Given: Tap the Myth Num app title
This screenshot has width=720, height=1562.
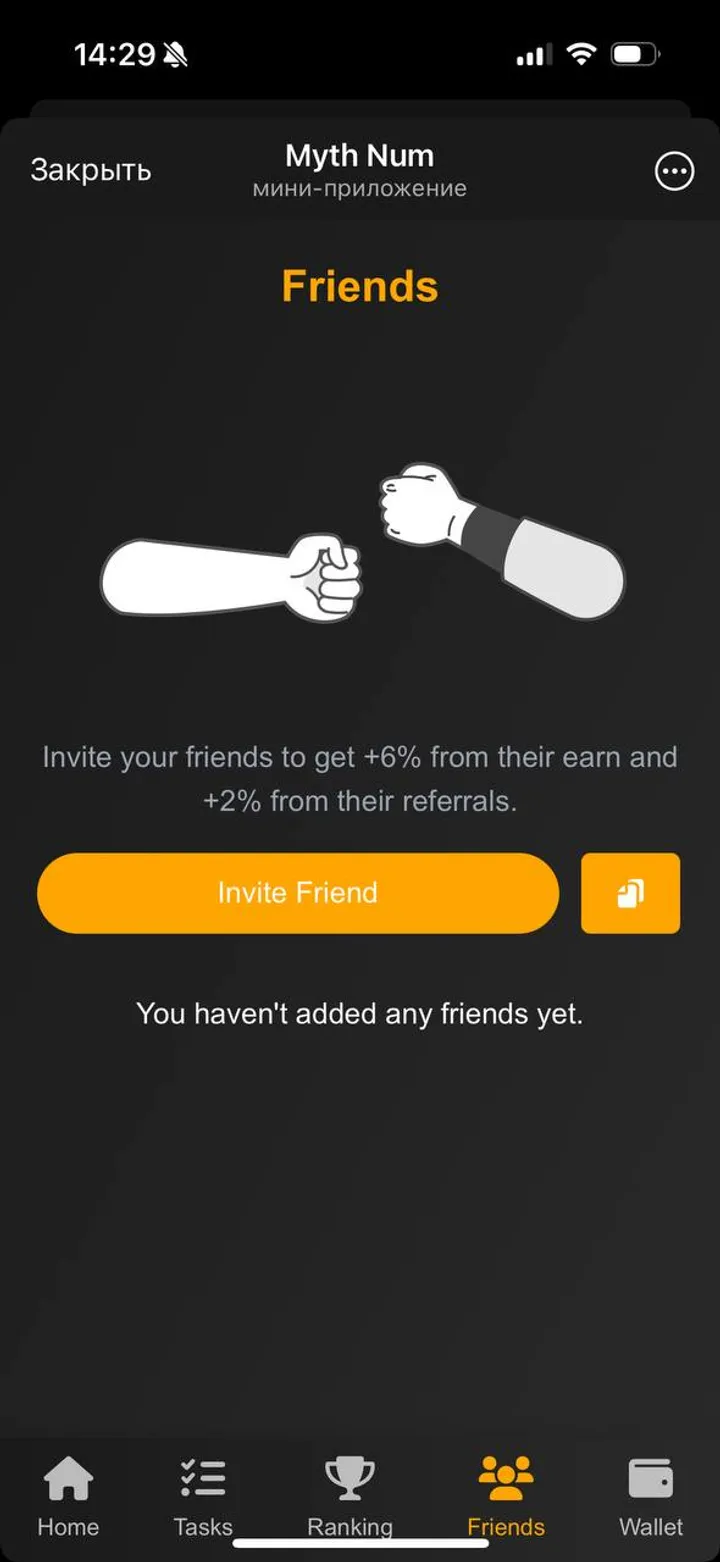Looking at the screenshot, I should tap(359, 155).
